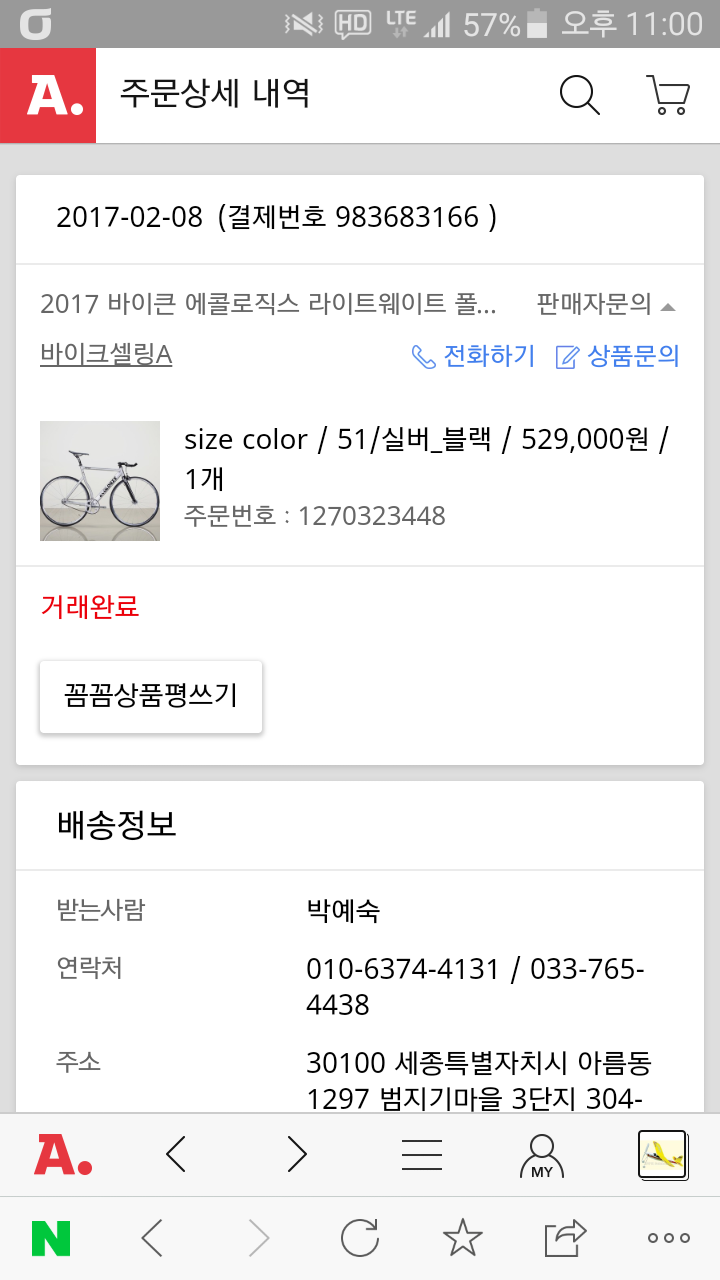Open the product title 2017 바이큰 에콜로직스

pos(268,304)
